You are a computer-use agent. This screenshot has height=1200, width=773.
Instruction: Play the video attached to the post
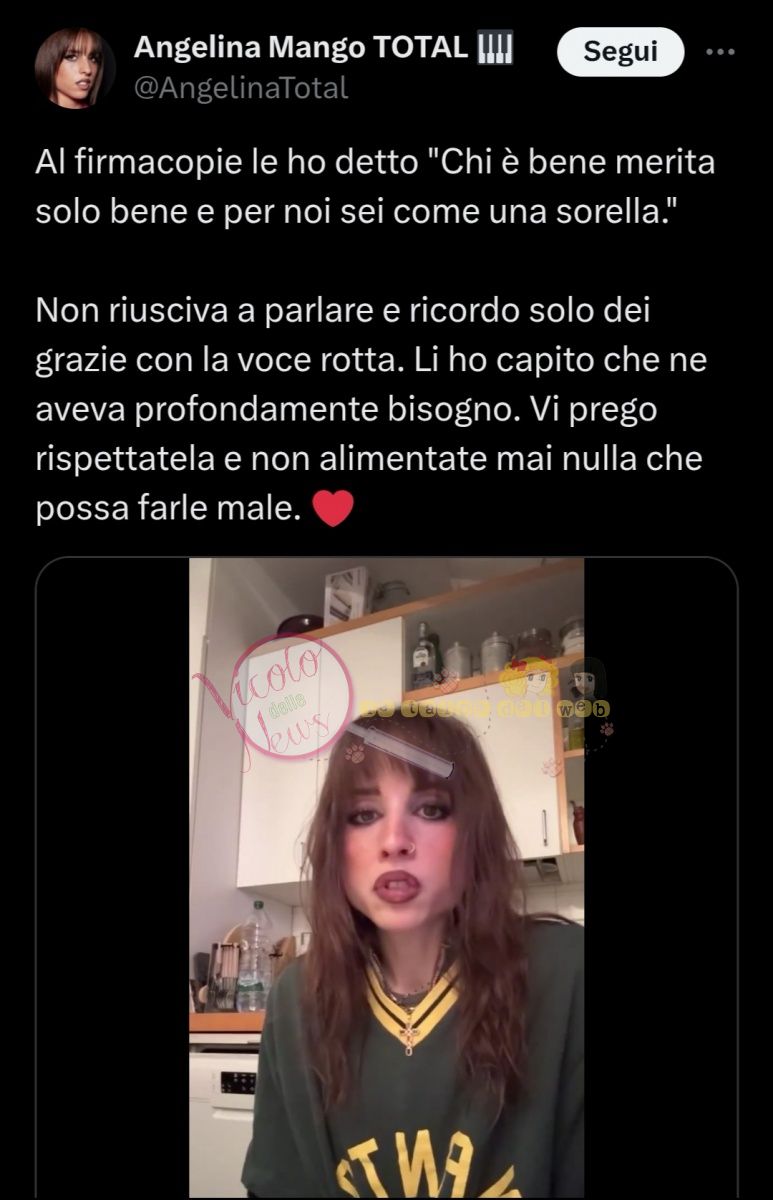tap(386, 877)
